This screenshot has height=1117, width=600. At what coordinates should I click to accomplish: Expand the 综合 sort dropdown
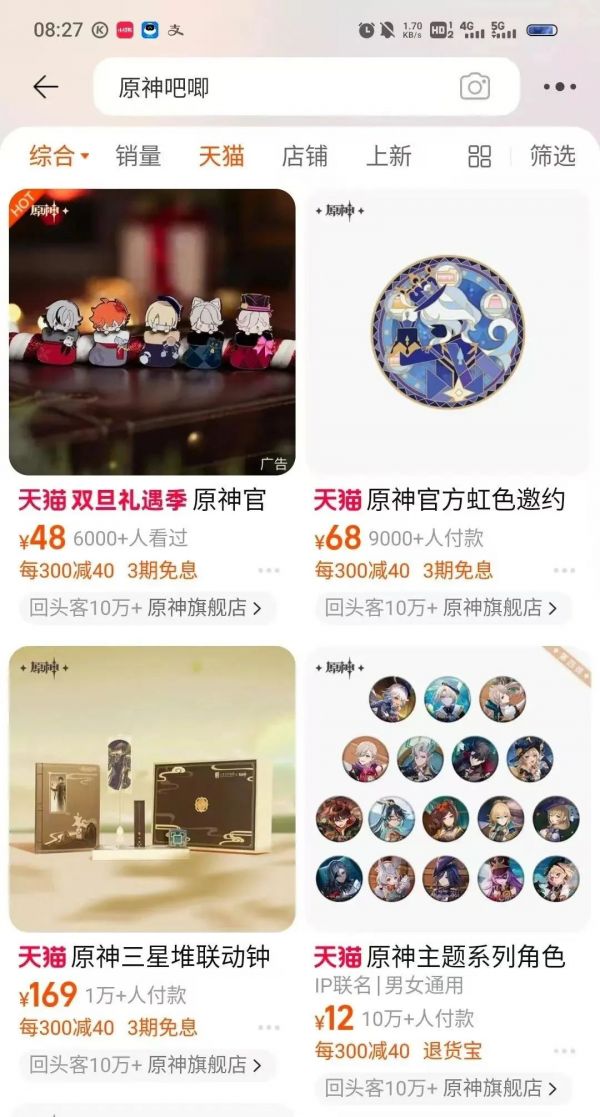(59, 156)
